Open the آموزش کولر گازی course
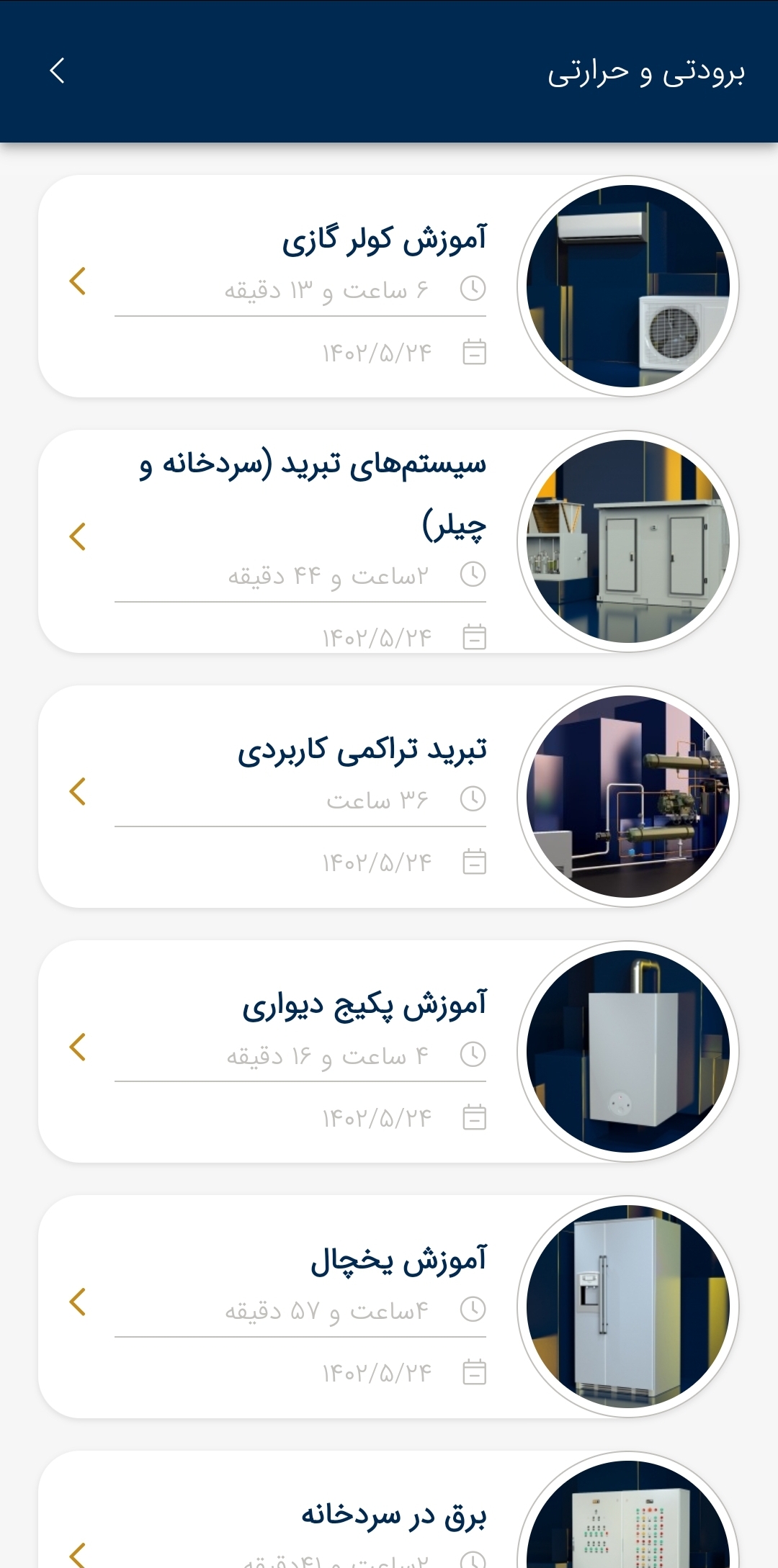Image resolution: width=778 pixels, height=1568 pixels. [x=389, y=286]
